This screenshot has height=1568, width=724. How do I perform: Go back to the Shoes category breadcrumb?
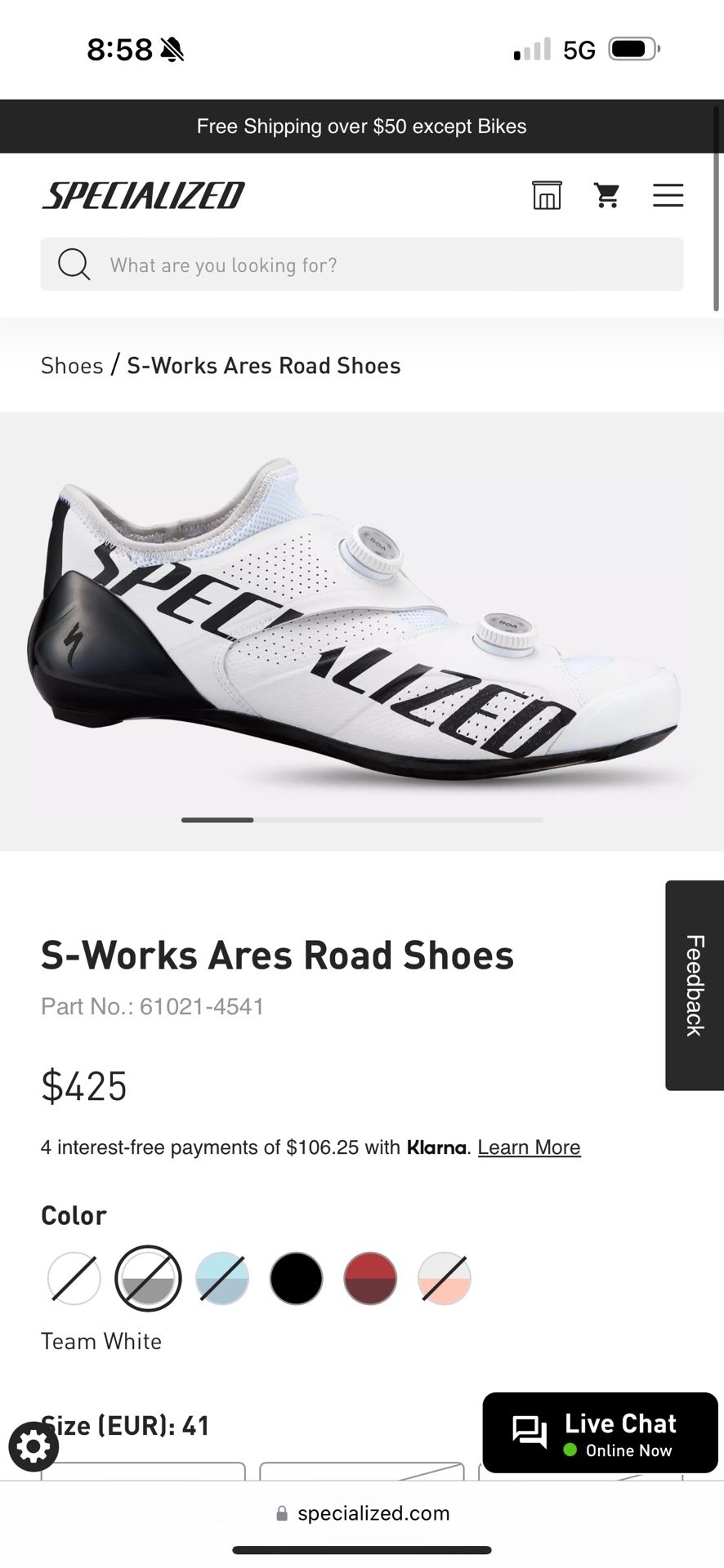pyautogui.click(x=71, y=365)
